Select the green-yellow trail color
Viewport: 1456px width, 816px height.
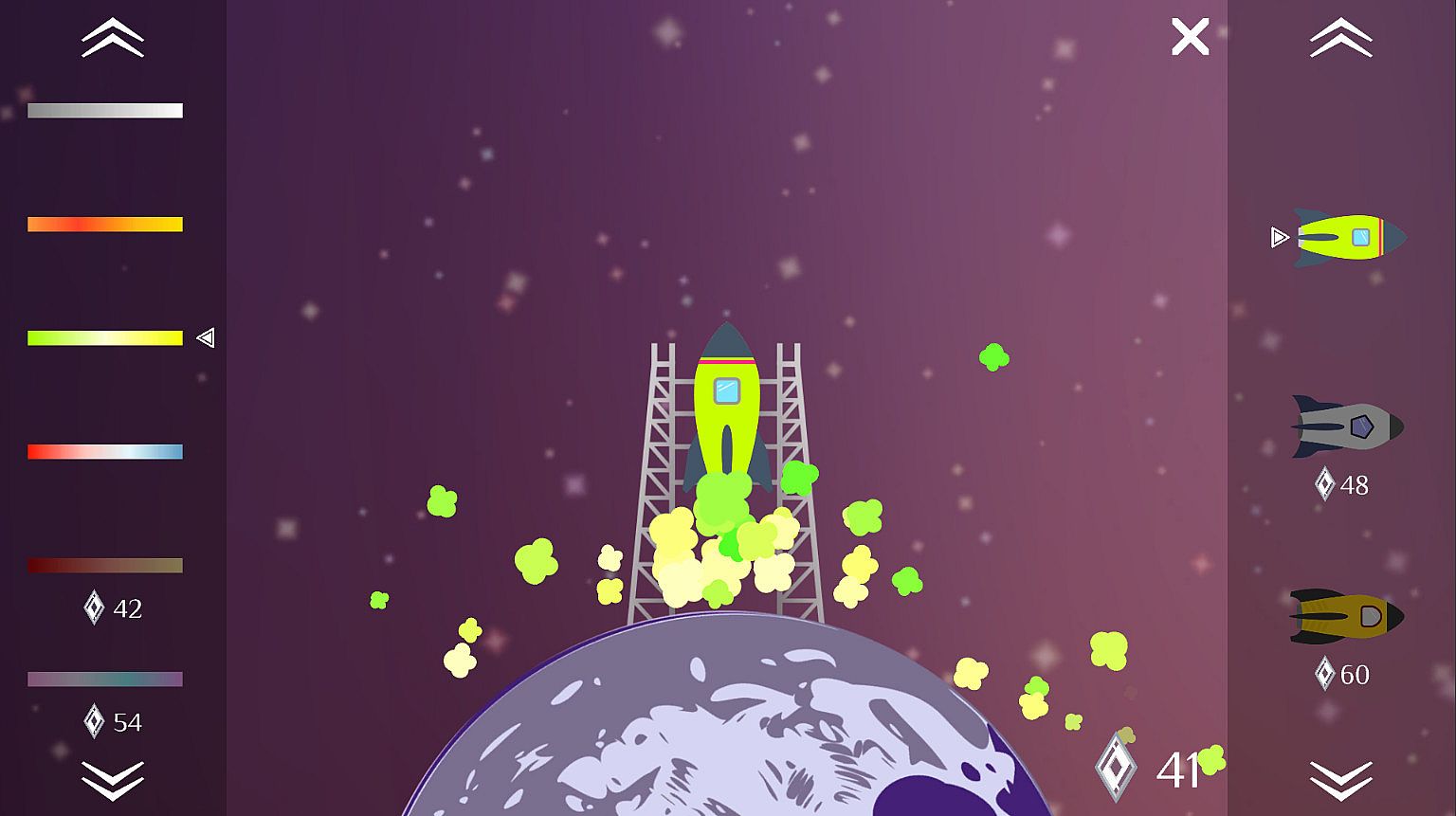(105, 338)
